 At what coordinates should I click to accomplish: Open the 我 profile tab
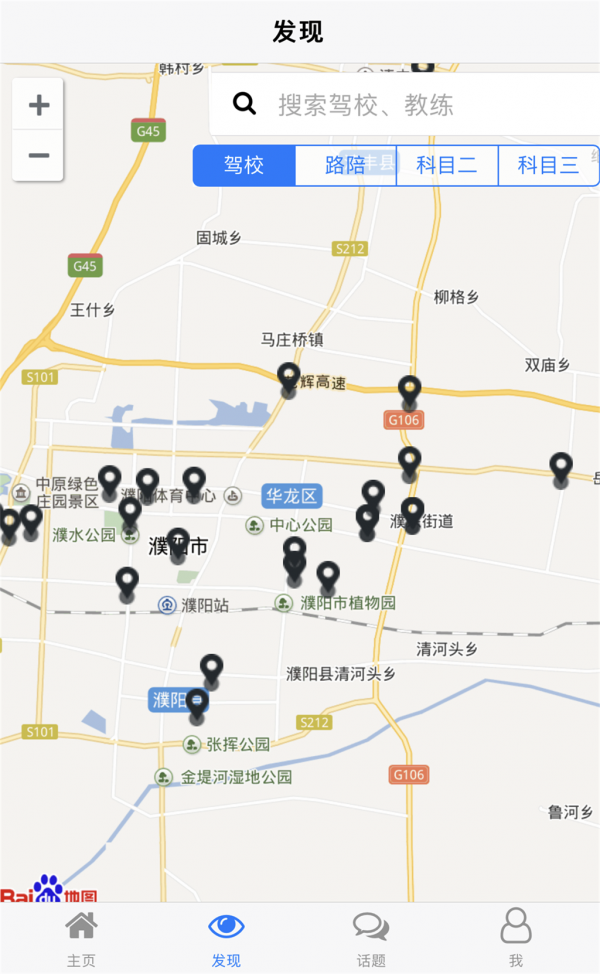click(x=515, y=938)
